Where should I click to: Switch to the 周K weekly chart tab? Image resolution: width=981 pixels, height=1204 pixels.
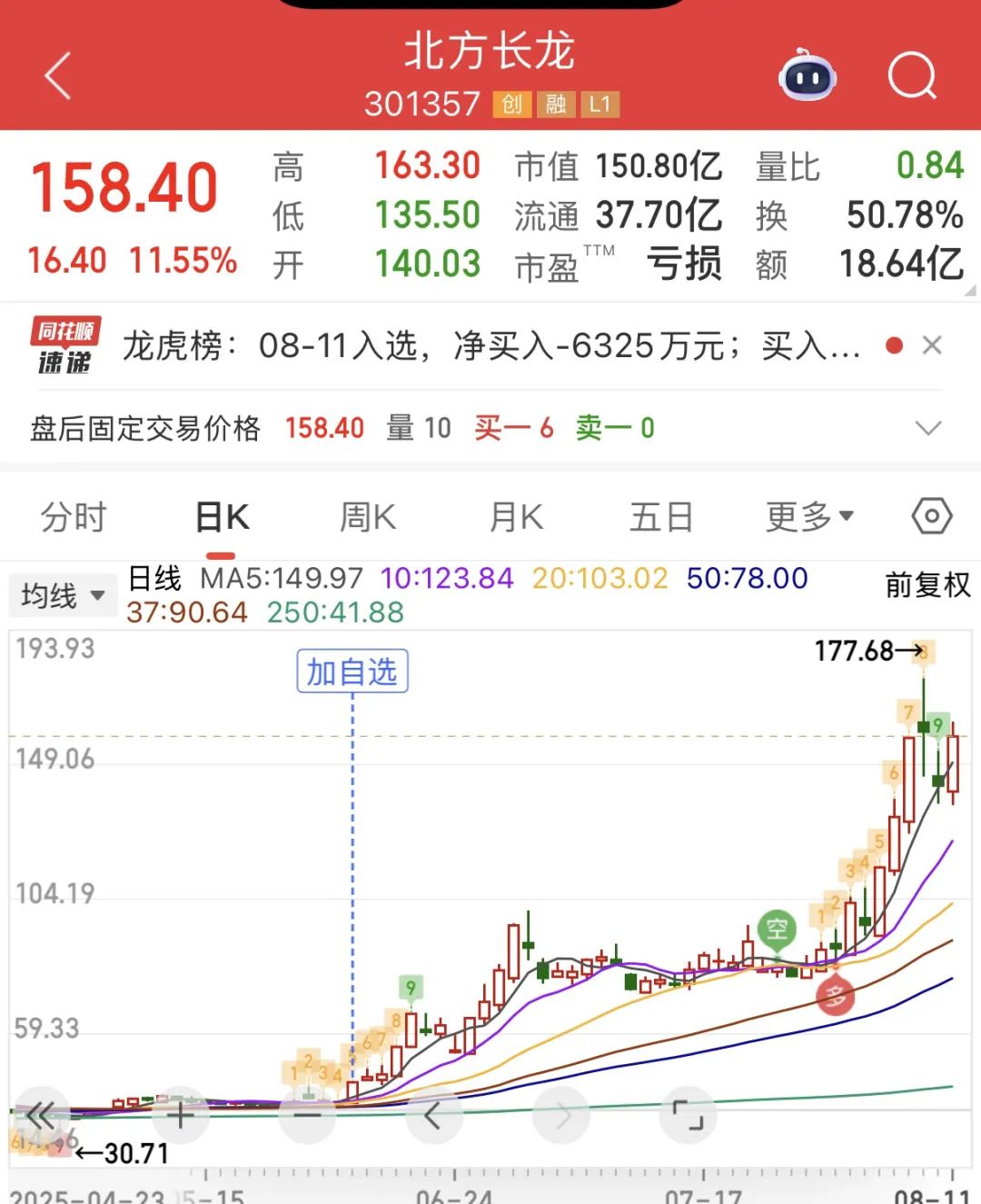tap(365, 515)
